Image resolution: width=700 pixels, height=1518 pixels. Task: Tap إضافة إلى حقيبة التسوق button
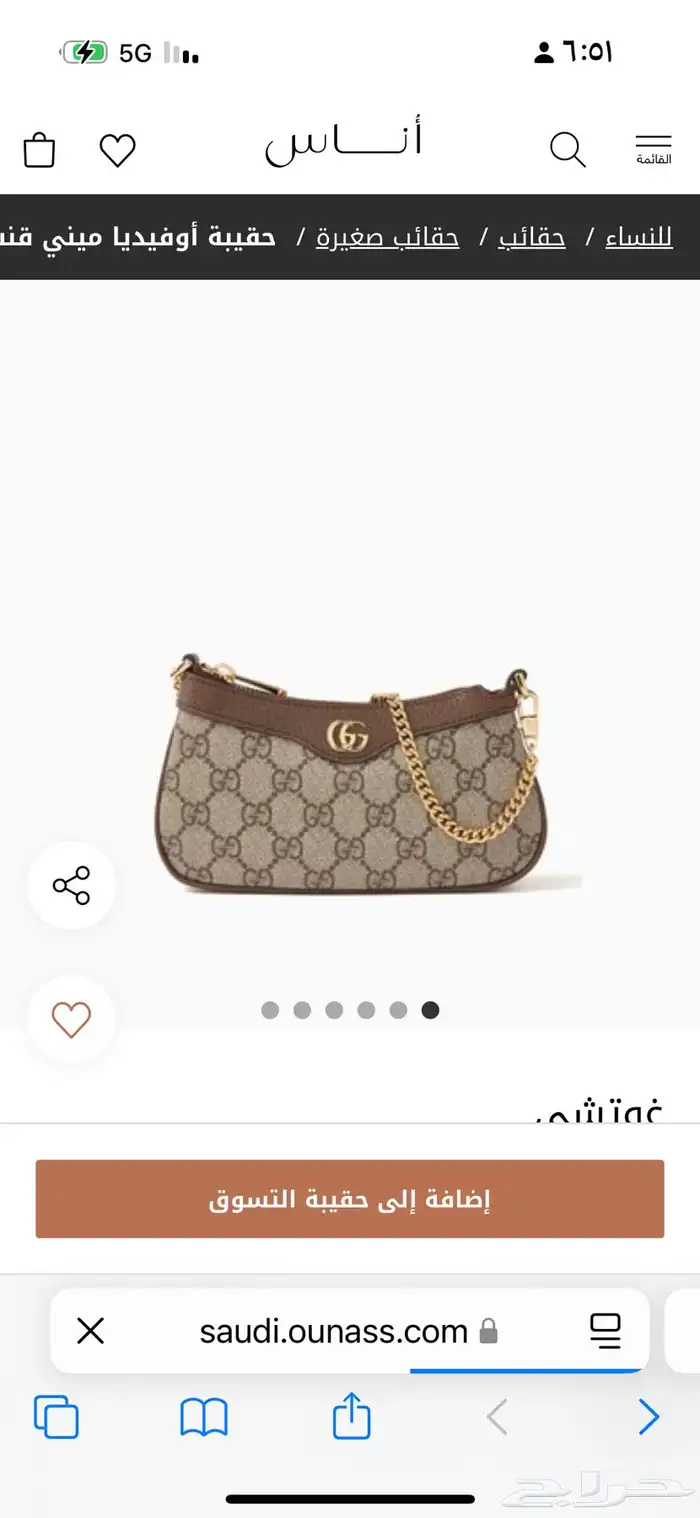coord(350,1199)
